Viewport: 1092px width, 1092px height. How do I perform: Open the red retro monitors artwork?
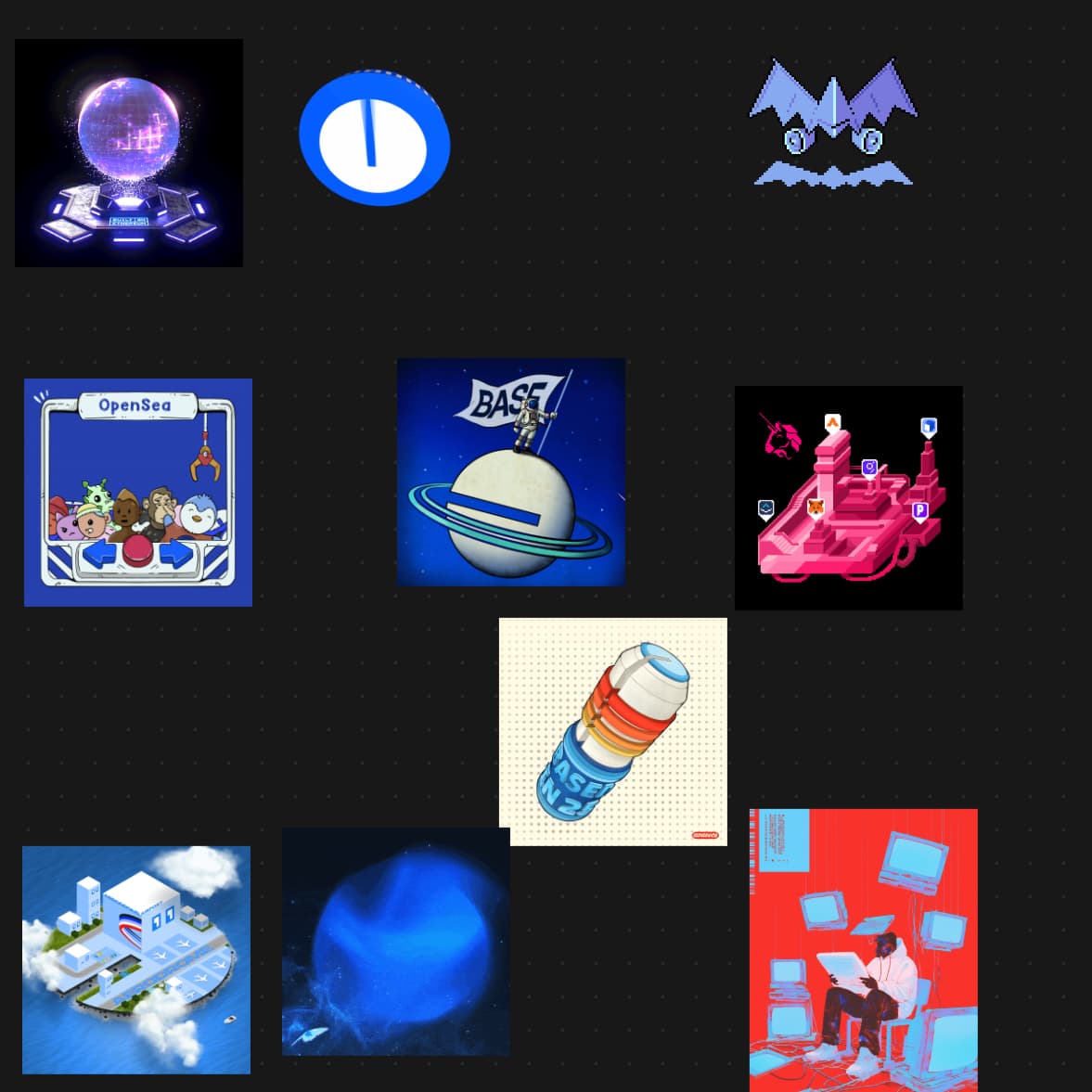click(x=864, y=949)
